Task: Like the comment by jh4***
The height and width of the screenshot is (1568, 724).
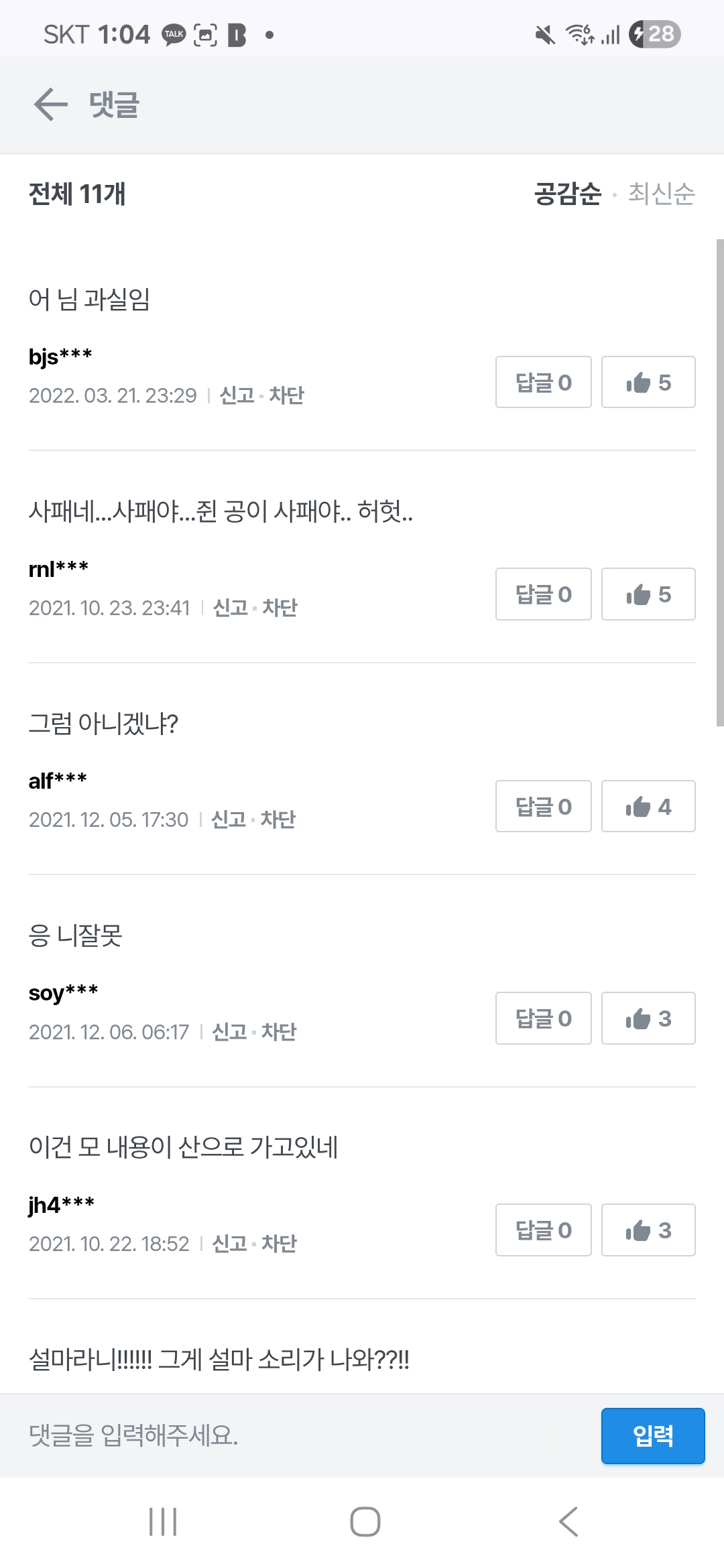Action: (648, 1230)
